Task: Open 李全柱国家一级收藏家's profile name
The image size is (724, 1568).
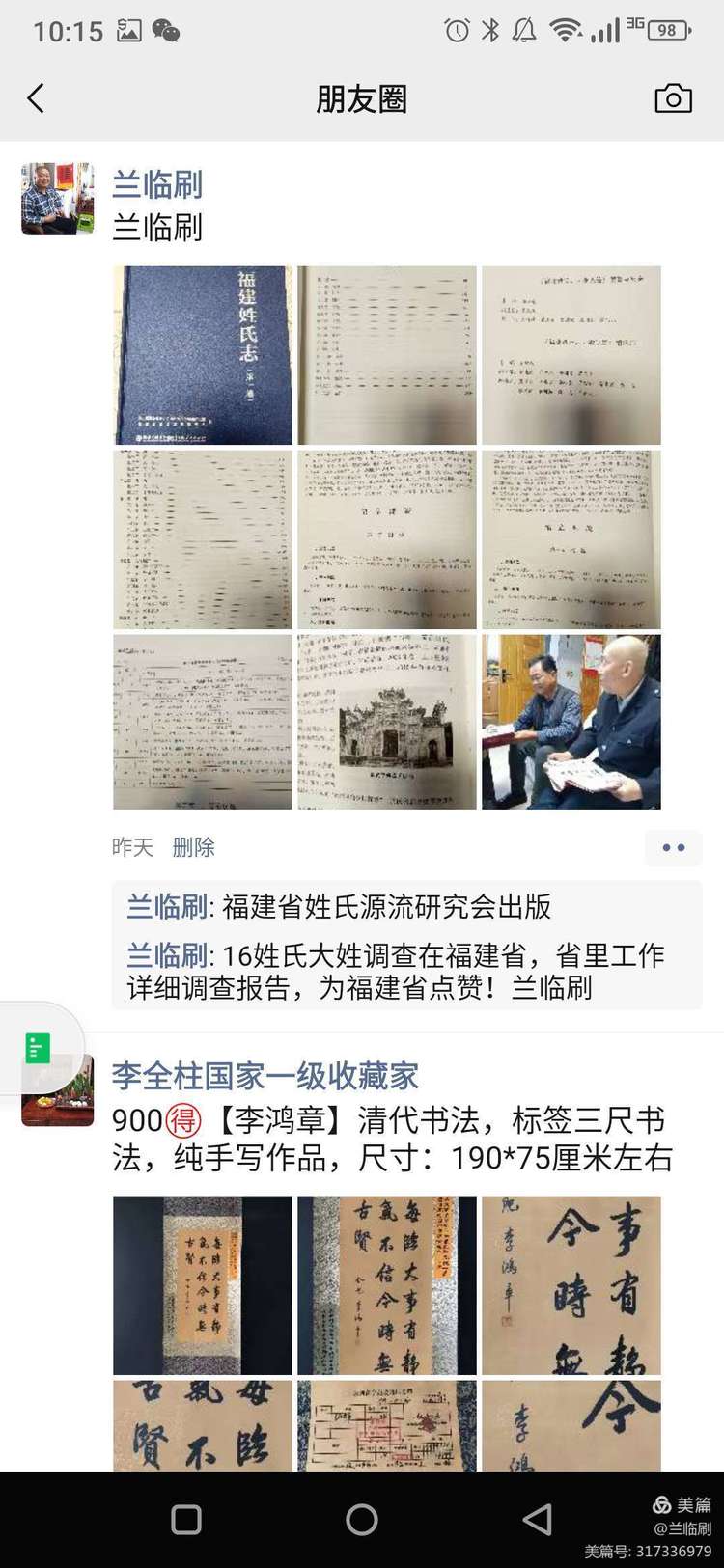Action: [265, 1076]
